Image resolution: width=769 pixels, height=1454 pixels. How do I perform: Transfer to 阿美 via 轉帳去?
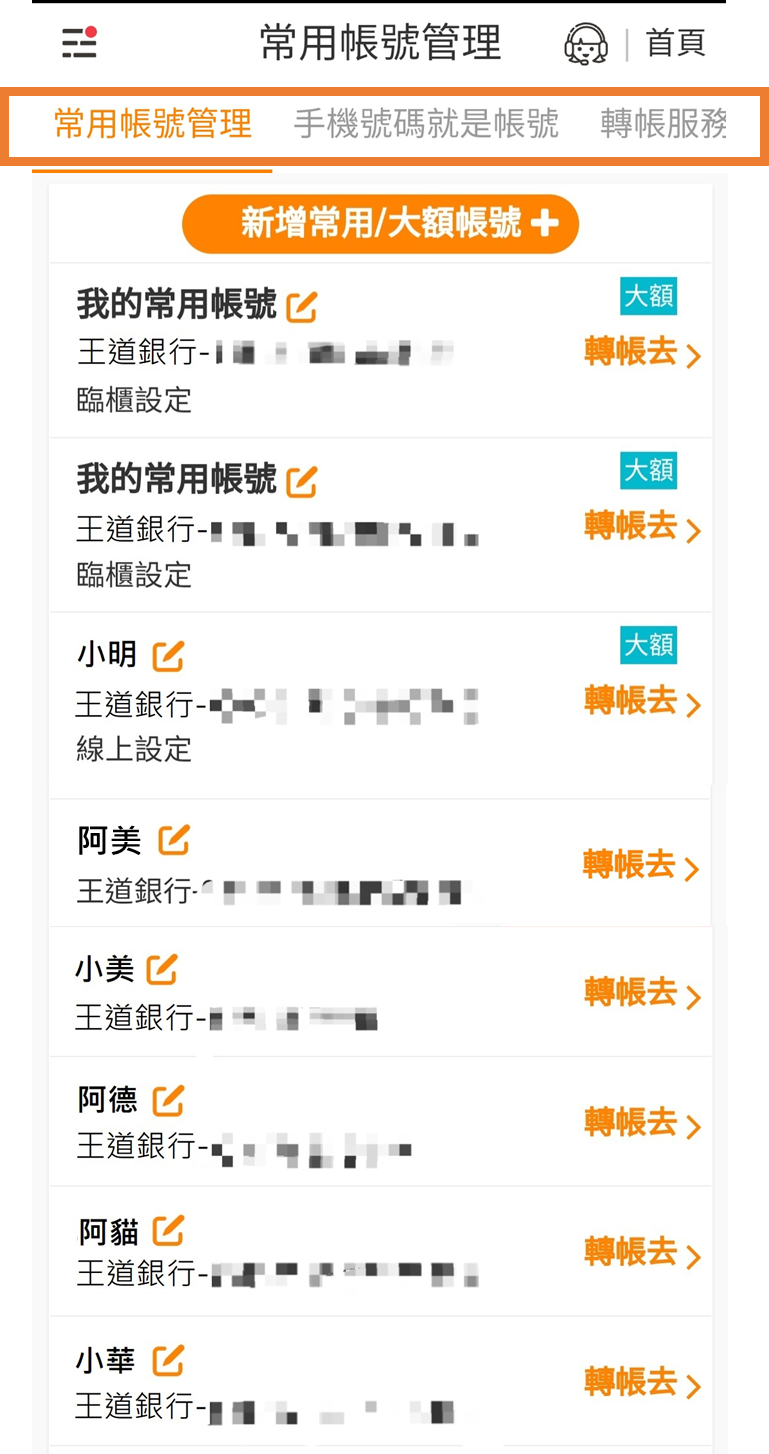642,866
